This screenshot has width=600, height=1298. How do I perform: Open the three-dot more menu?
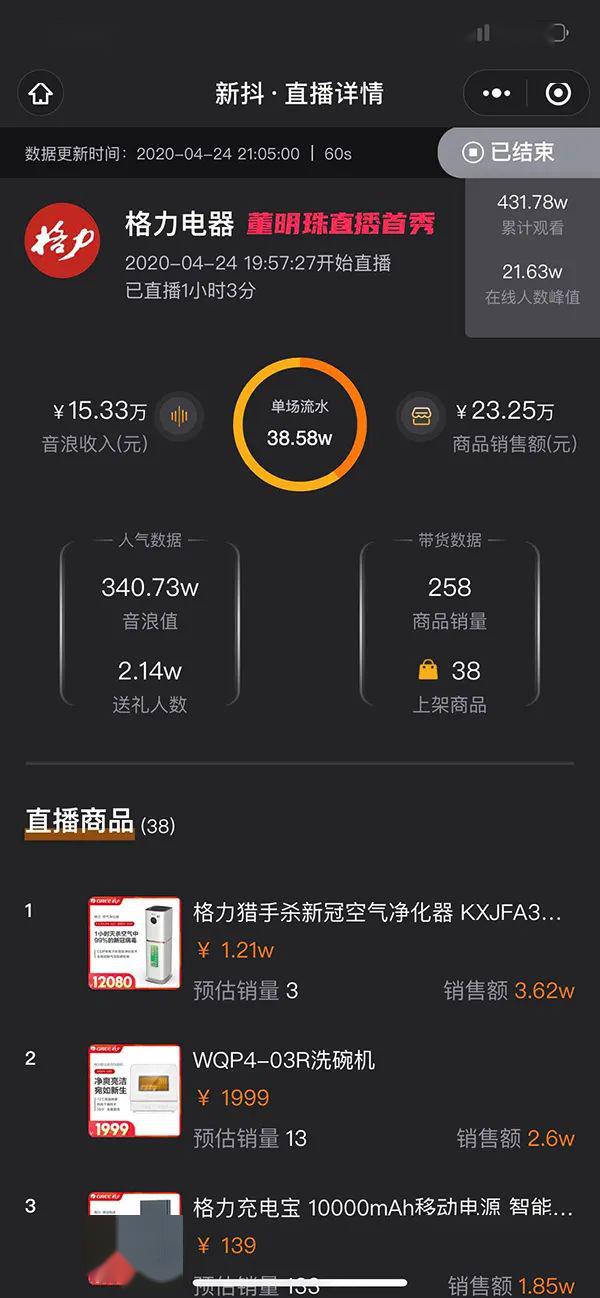coord(497,94)
